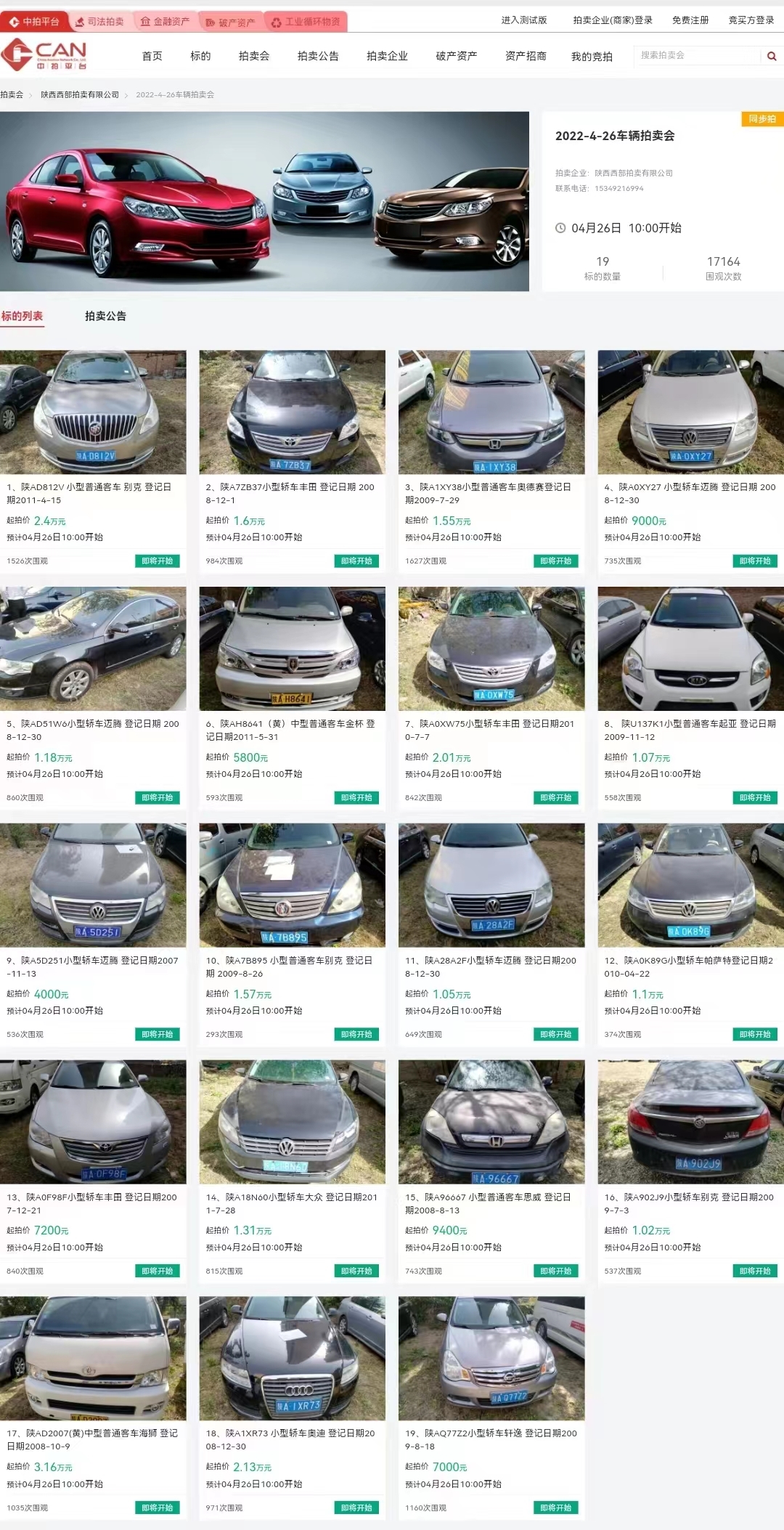Open 竞买方登录 login link
784x1530 pixels.
point(751,20)
